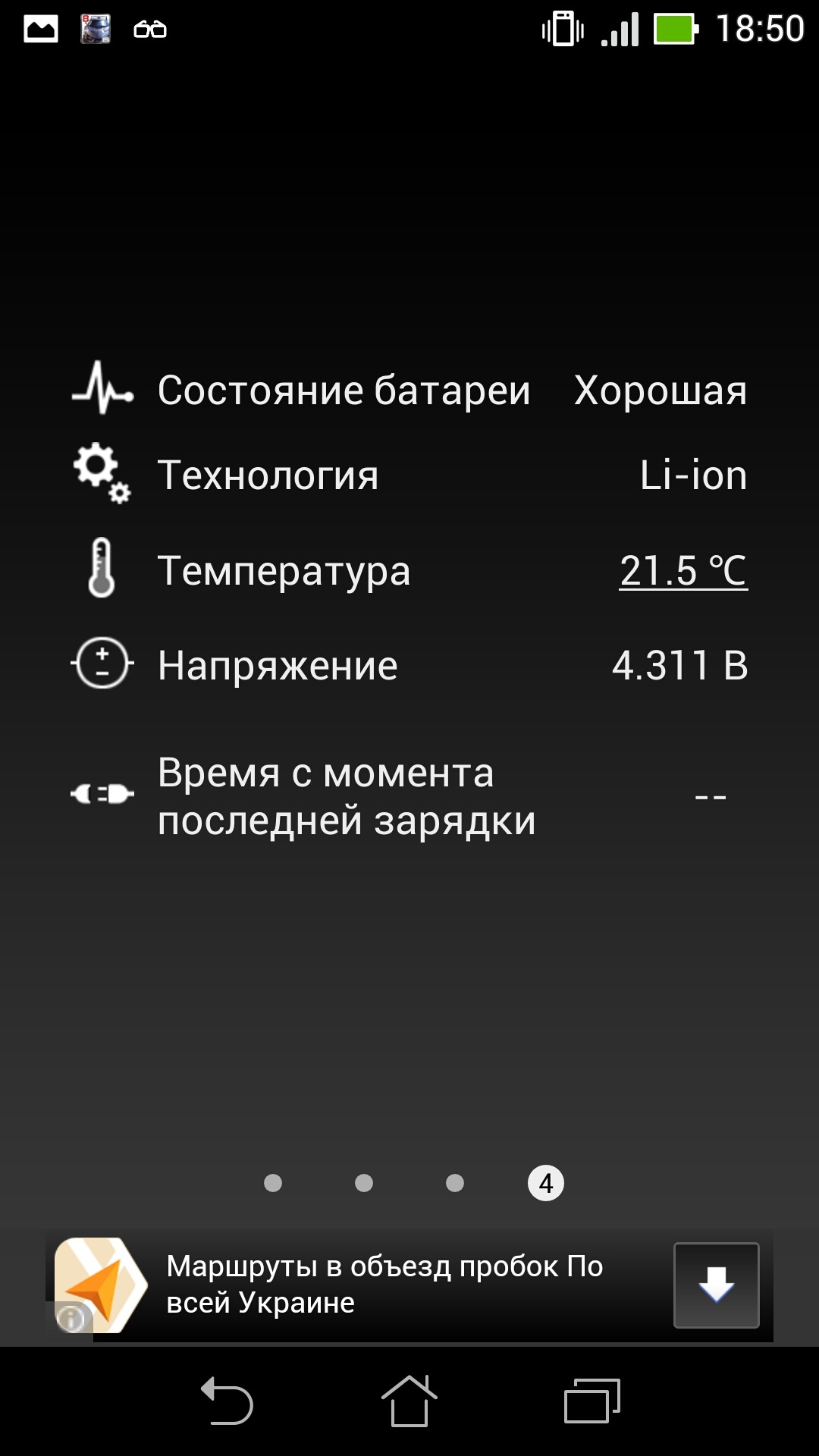Open the ad info icon

coord(71,1318)
